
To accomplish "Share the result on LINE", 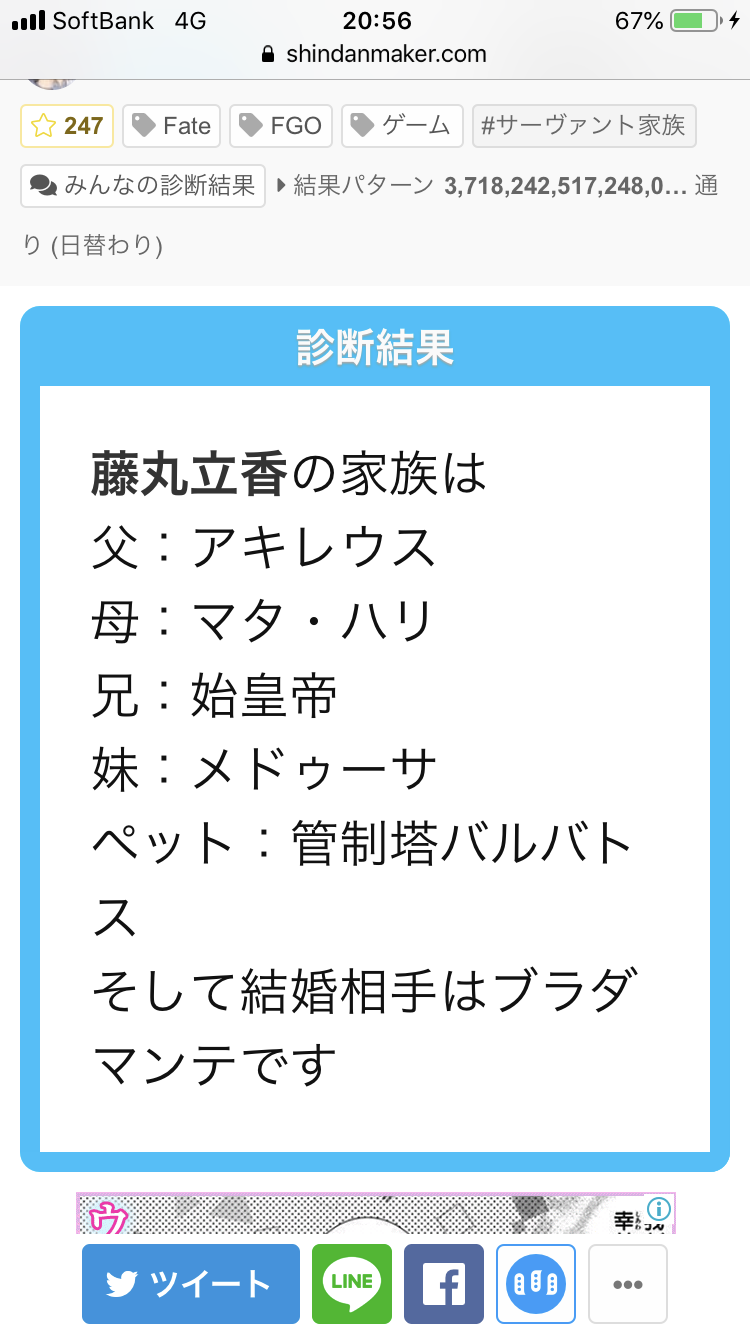I will coord(352,1284).
